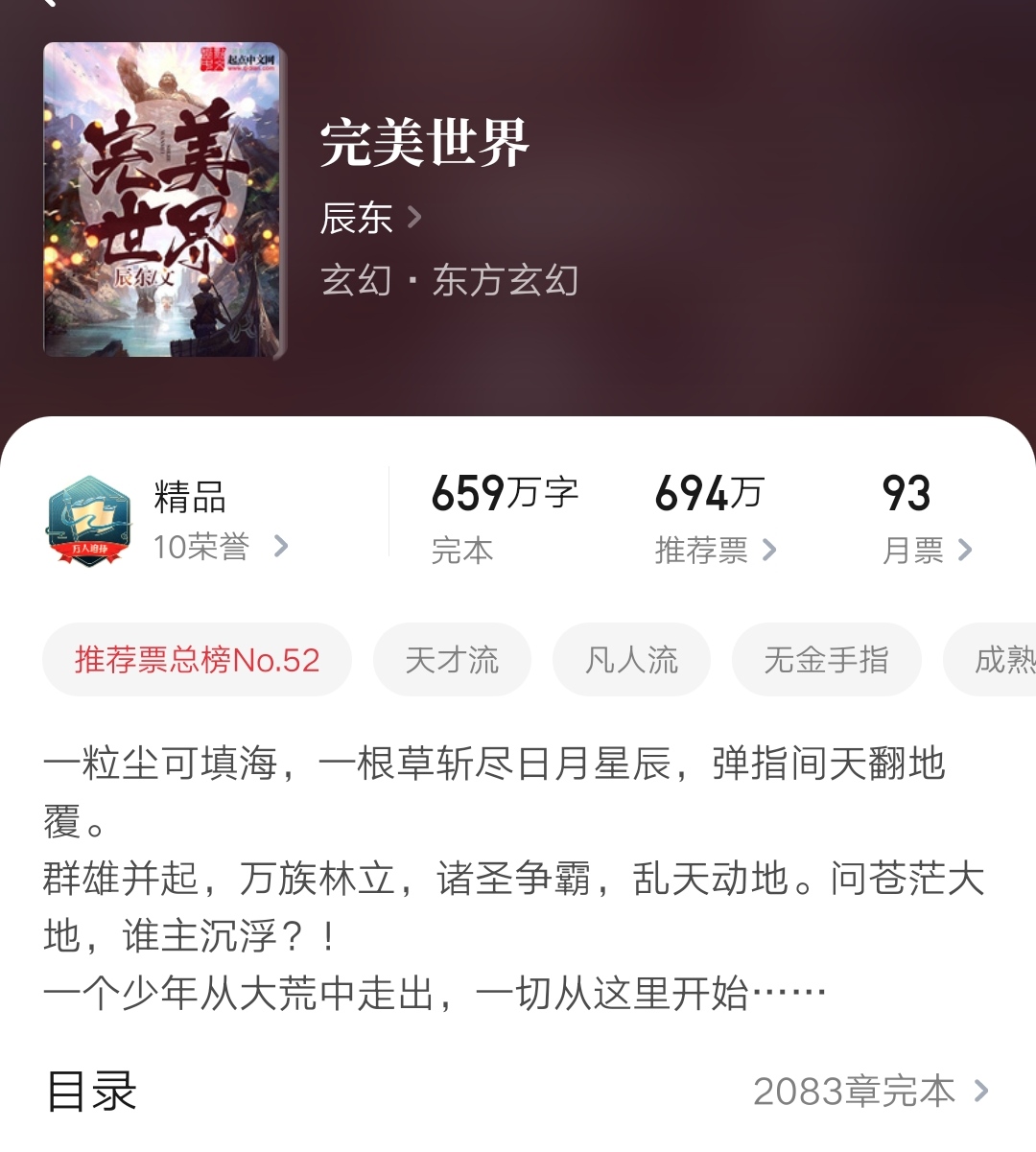This screenshot has width=1036, height=1152.
Task: Open the 玄幻·东方玄幻 category
Action: (449, 281)
